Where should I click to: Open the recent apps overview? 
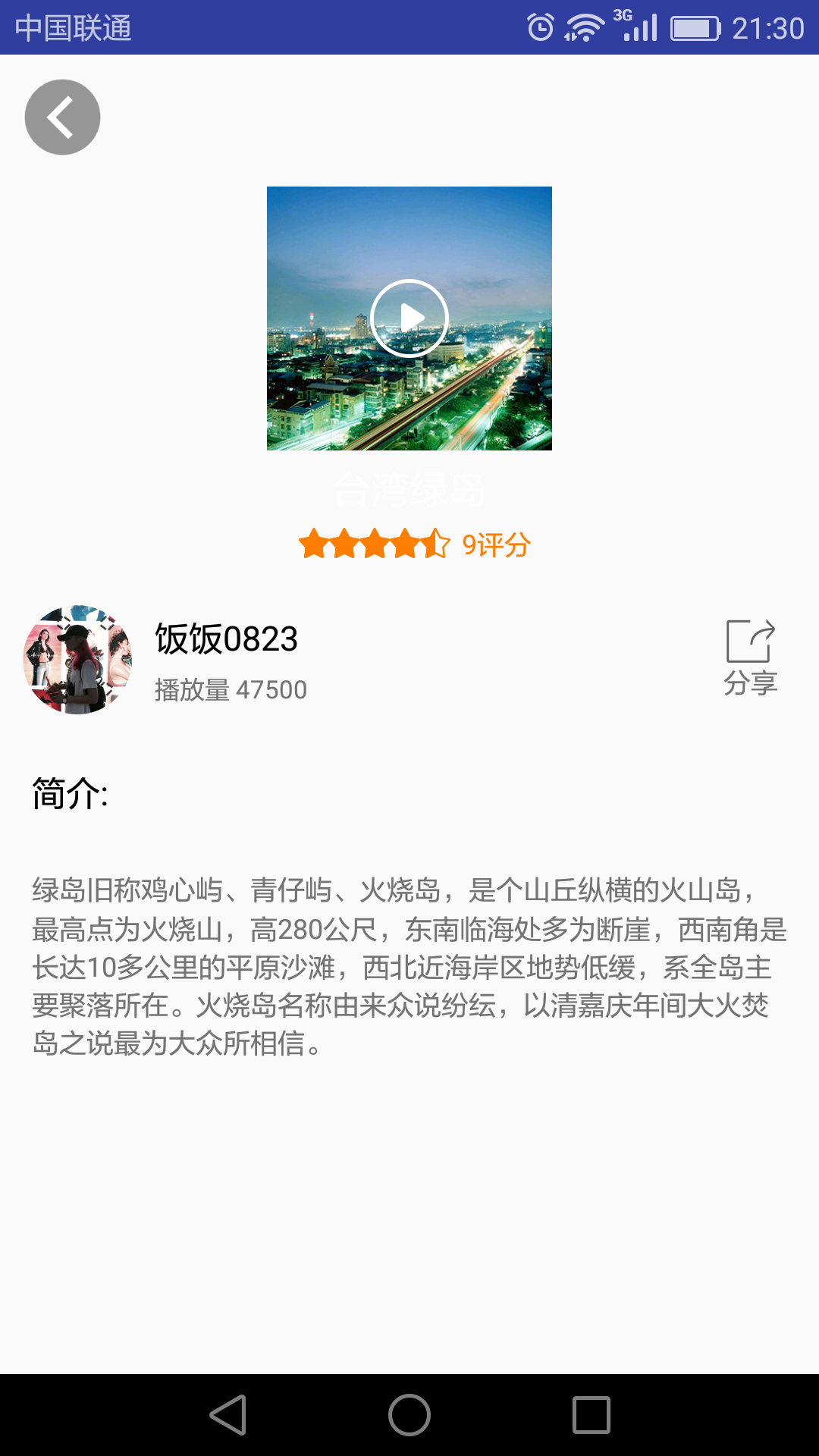coord(591,1415)
